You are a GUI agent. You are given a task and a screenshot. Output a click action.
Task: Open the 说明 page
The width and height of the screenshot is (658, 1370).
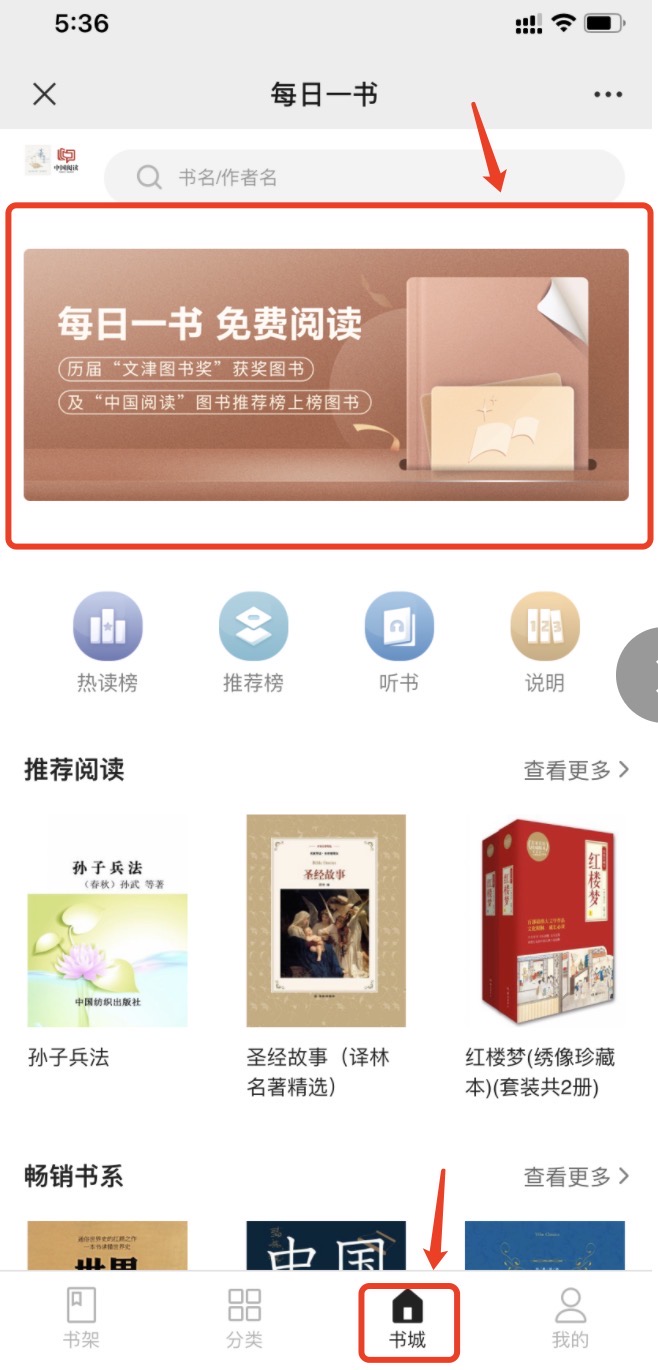coord(545,641)
